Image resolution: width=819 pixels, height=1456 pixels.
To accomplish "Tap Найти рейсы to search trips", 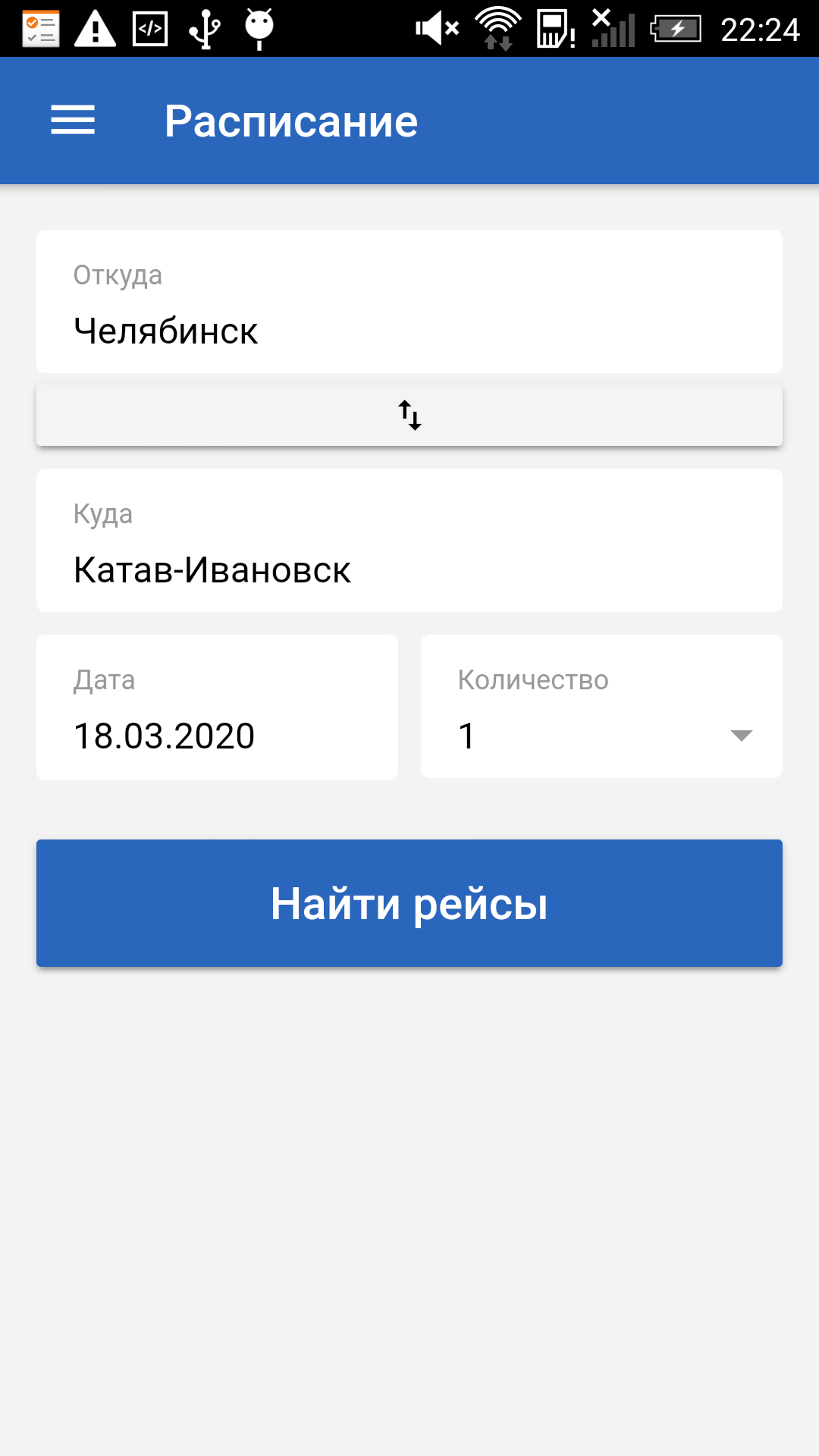I will tap(409, 903).
